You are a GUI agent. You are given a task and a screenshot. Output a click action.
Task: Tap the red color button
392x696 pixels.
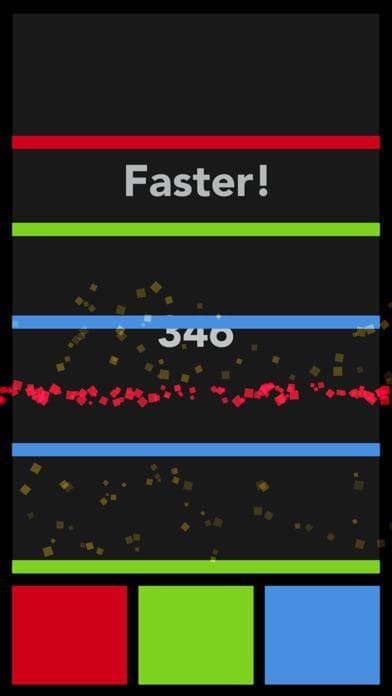click(69, 635)
